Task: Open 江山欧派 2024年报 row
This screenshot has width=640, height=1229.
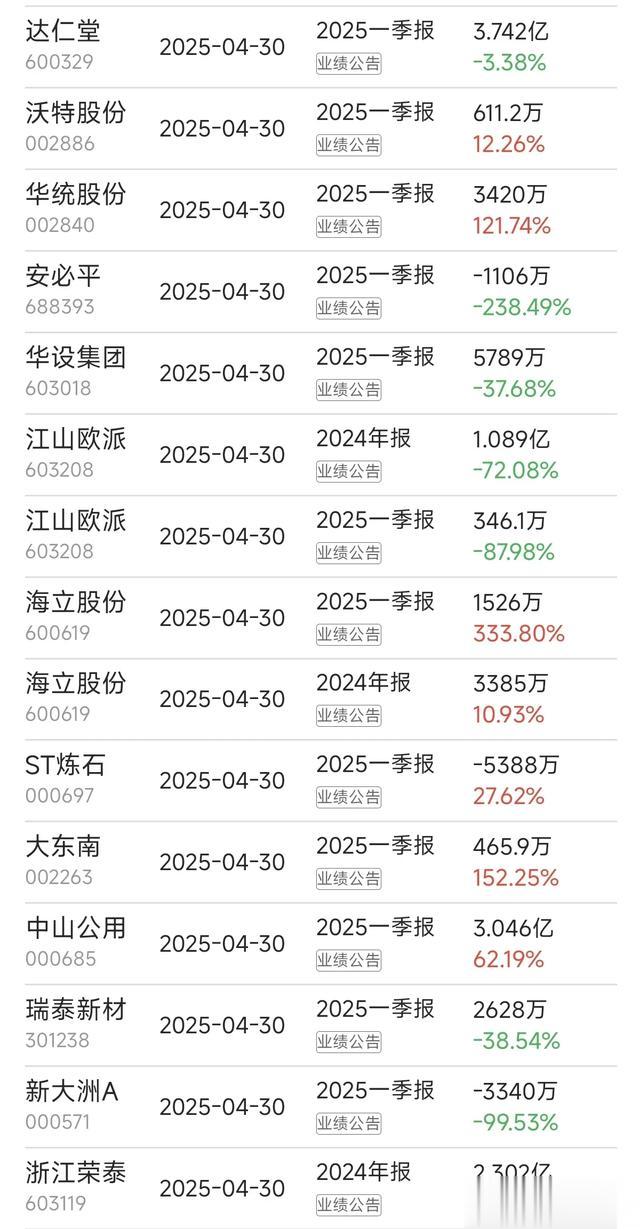Action: pyautogui.click(x=320, y=455)
